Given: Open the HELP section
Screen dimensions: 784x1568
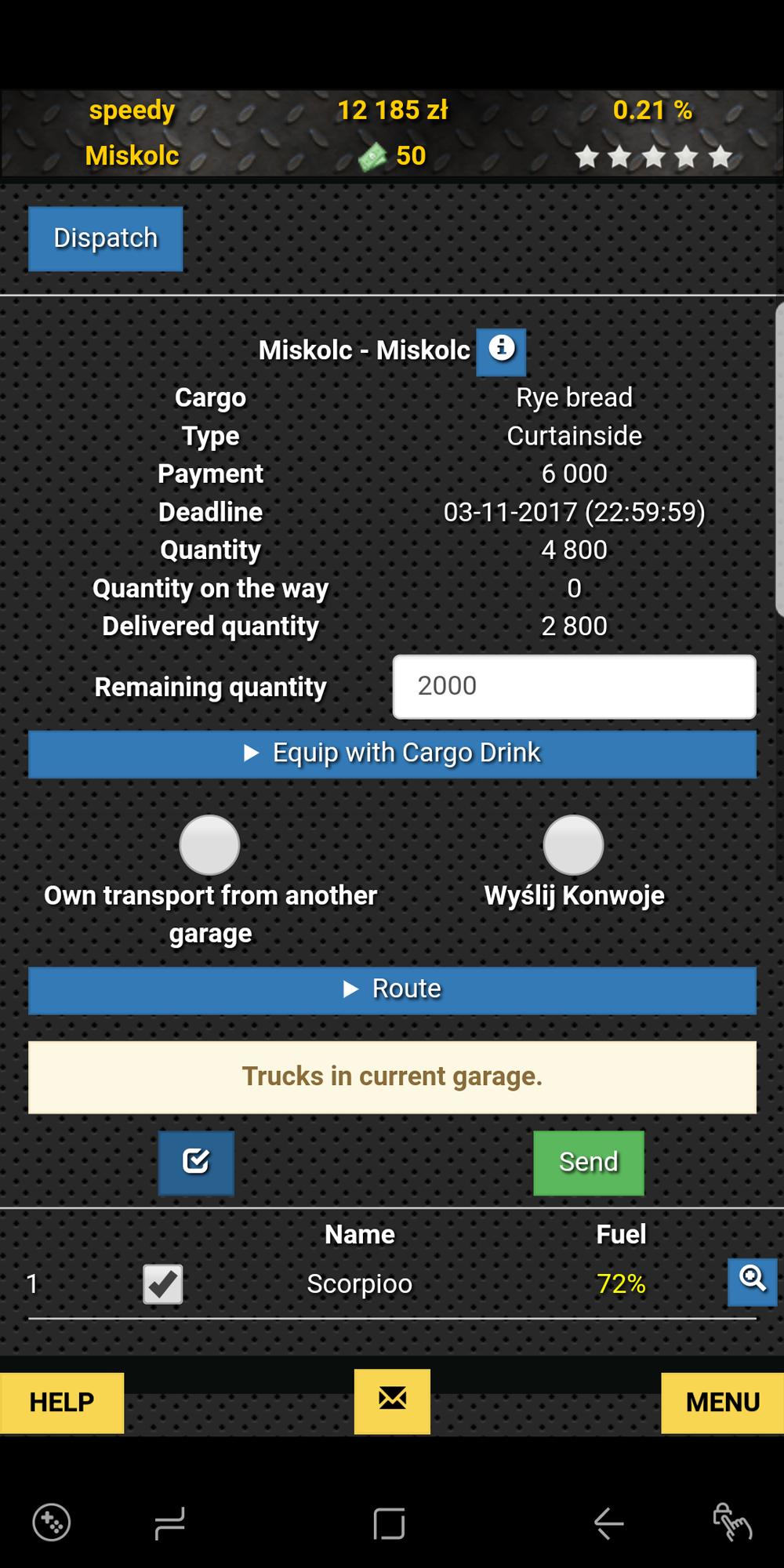Looking at the screenshot, I should [61, 1402].
